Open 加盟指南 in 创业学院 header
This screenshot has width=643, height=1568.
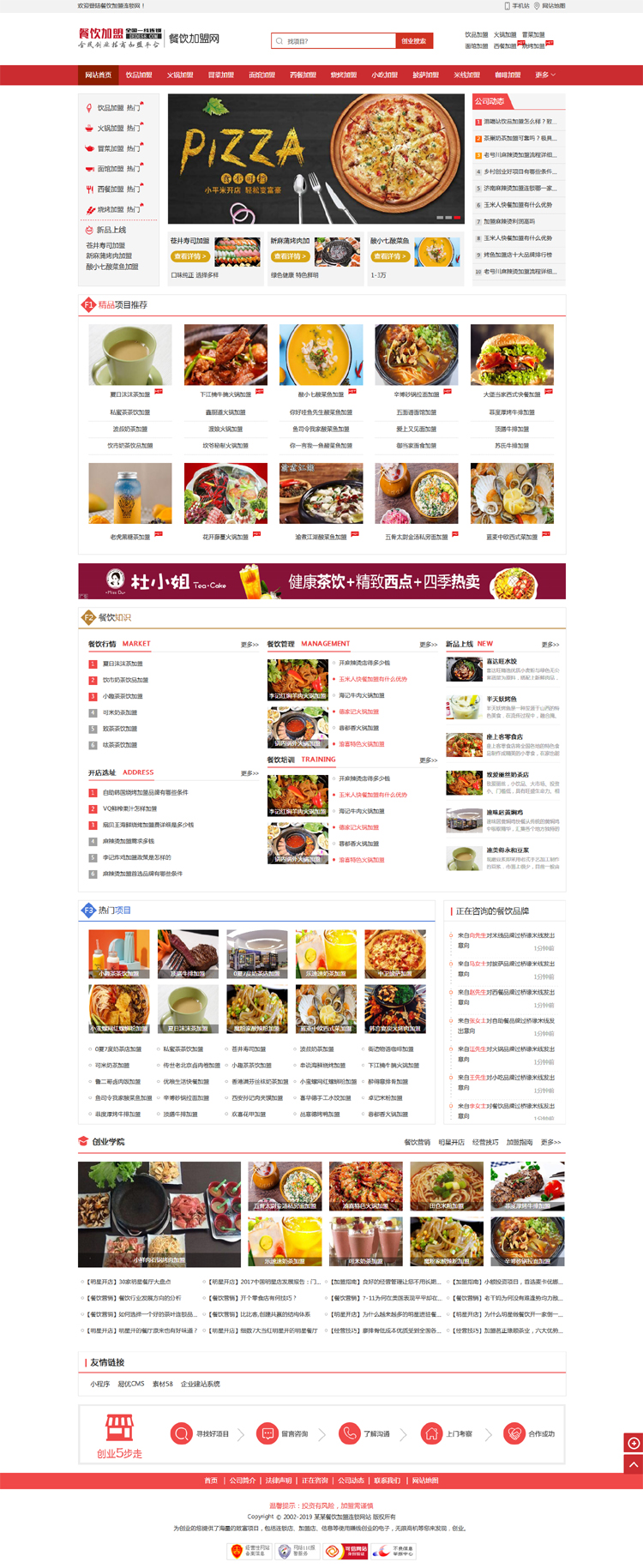point(520,1142)
